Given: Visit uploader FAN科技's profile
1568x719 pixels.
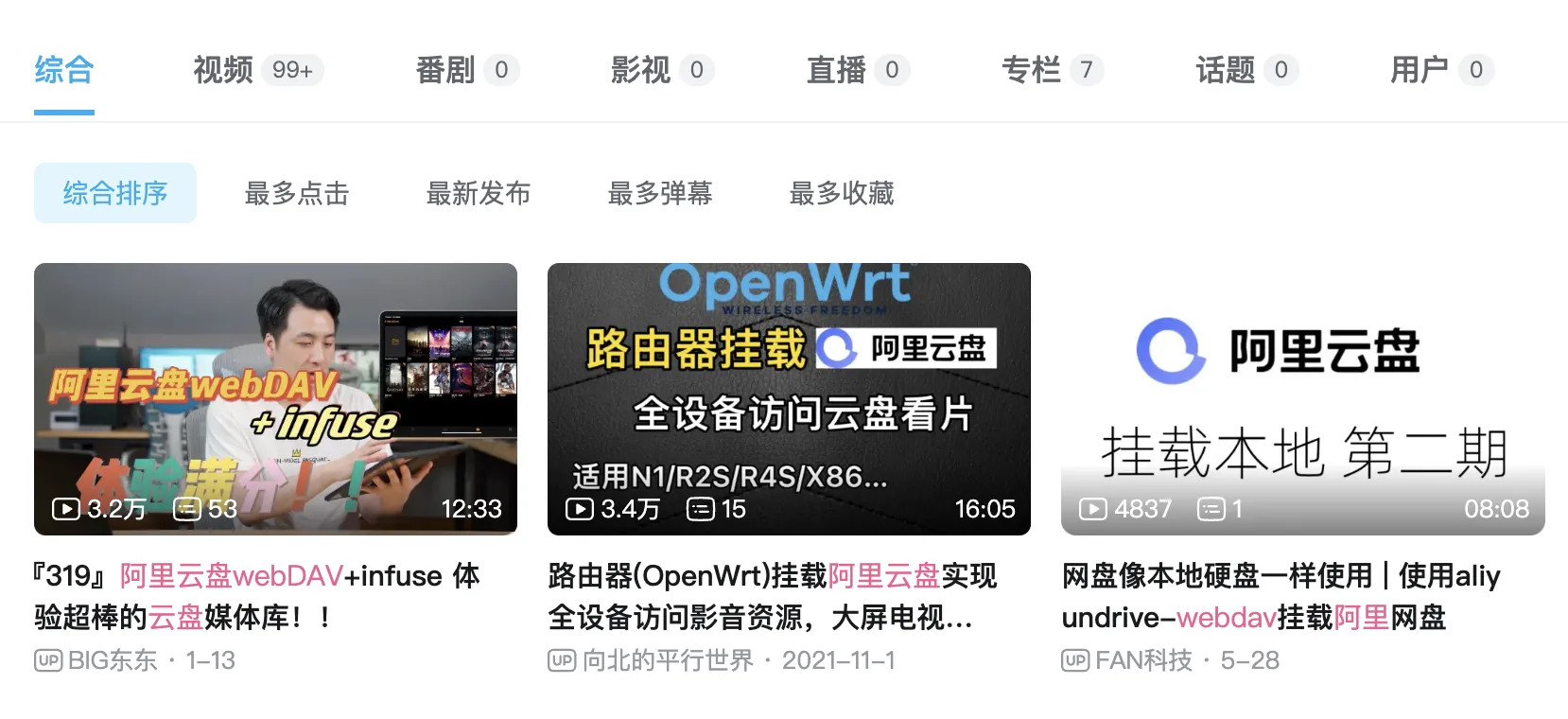Looking at the screenshot, I should (1142, 660).
